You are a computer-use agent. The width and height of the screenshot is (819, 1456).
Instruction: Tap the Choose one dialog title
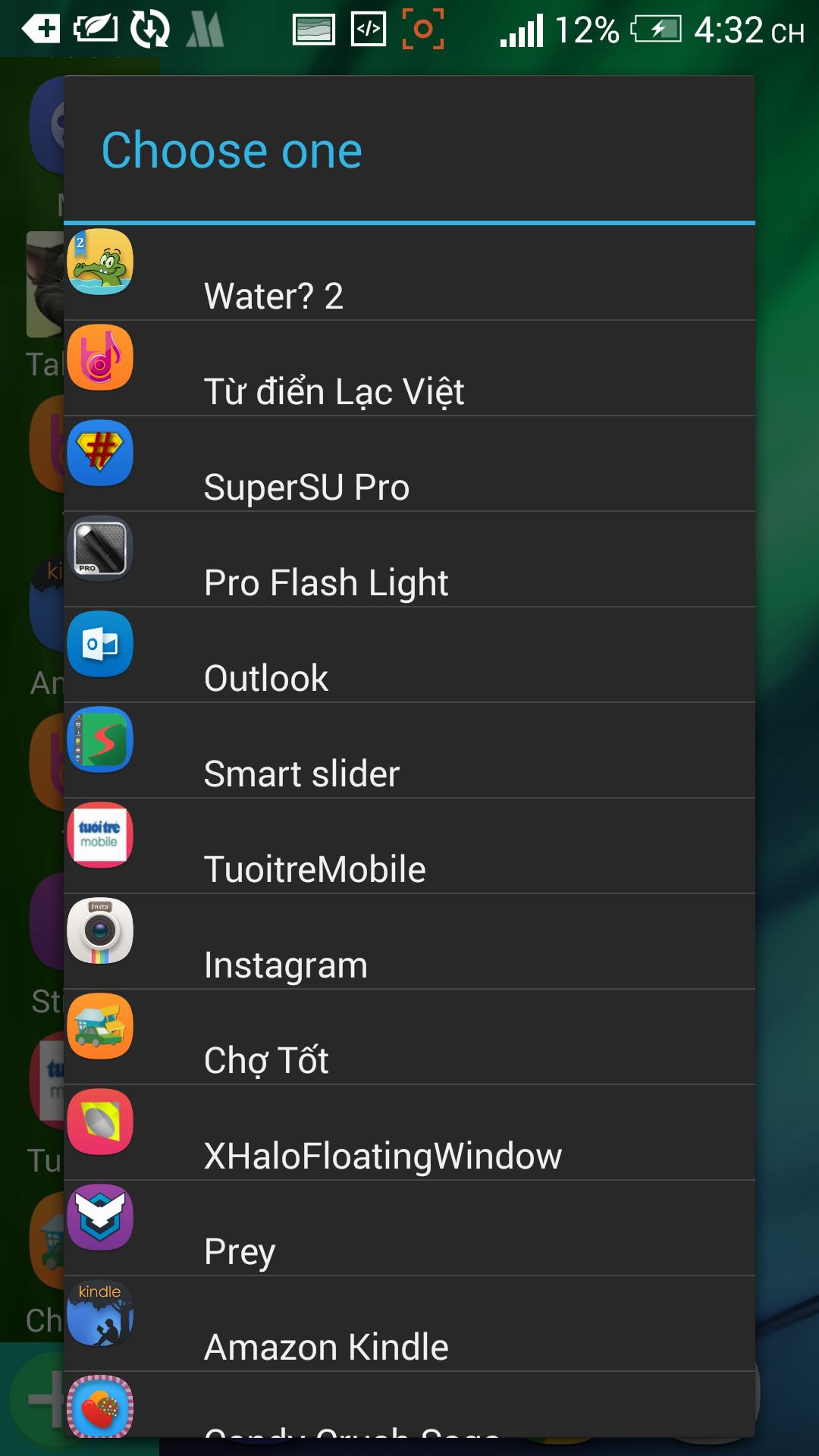pyautogui.click(x=231, y=149)
